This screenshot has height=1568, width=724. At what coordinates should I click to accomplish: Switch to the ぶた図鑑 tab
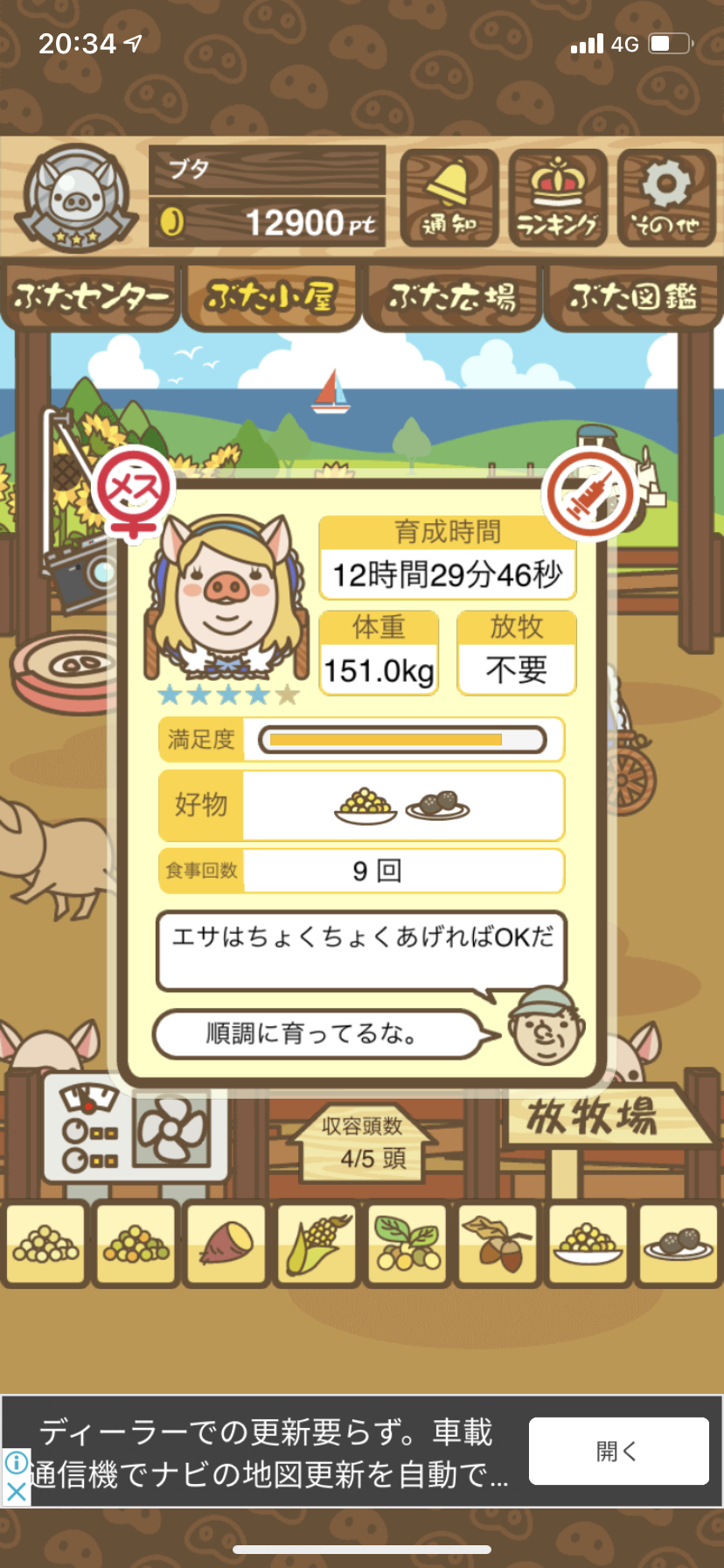(633, 297)
